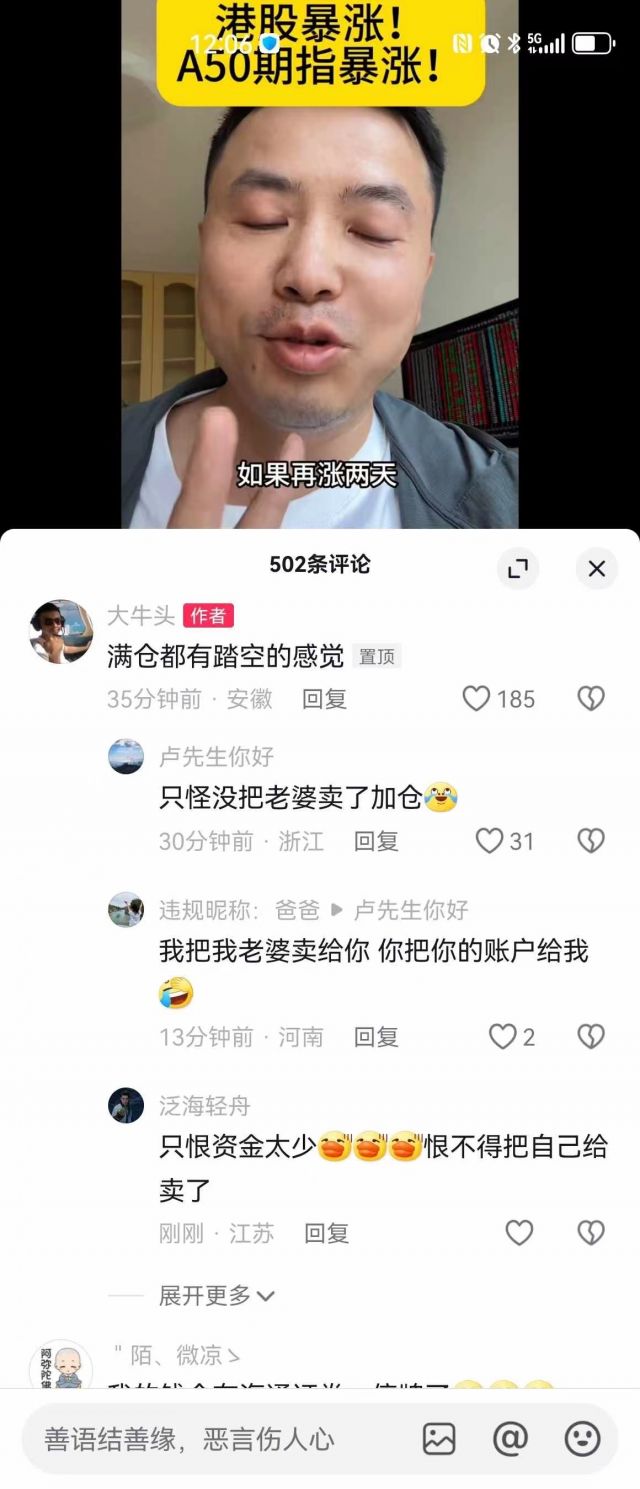Dislike 卢先生你好's comment
This screenshot has height=1489, width=640.
591,841
